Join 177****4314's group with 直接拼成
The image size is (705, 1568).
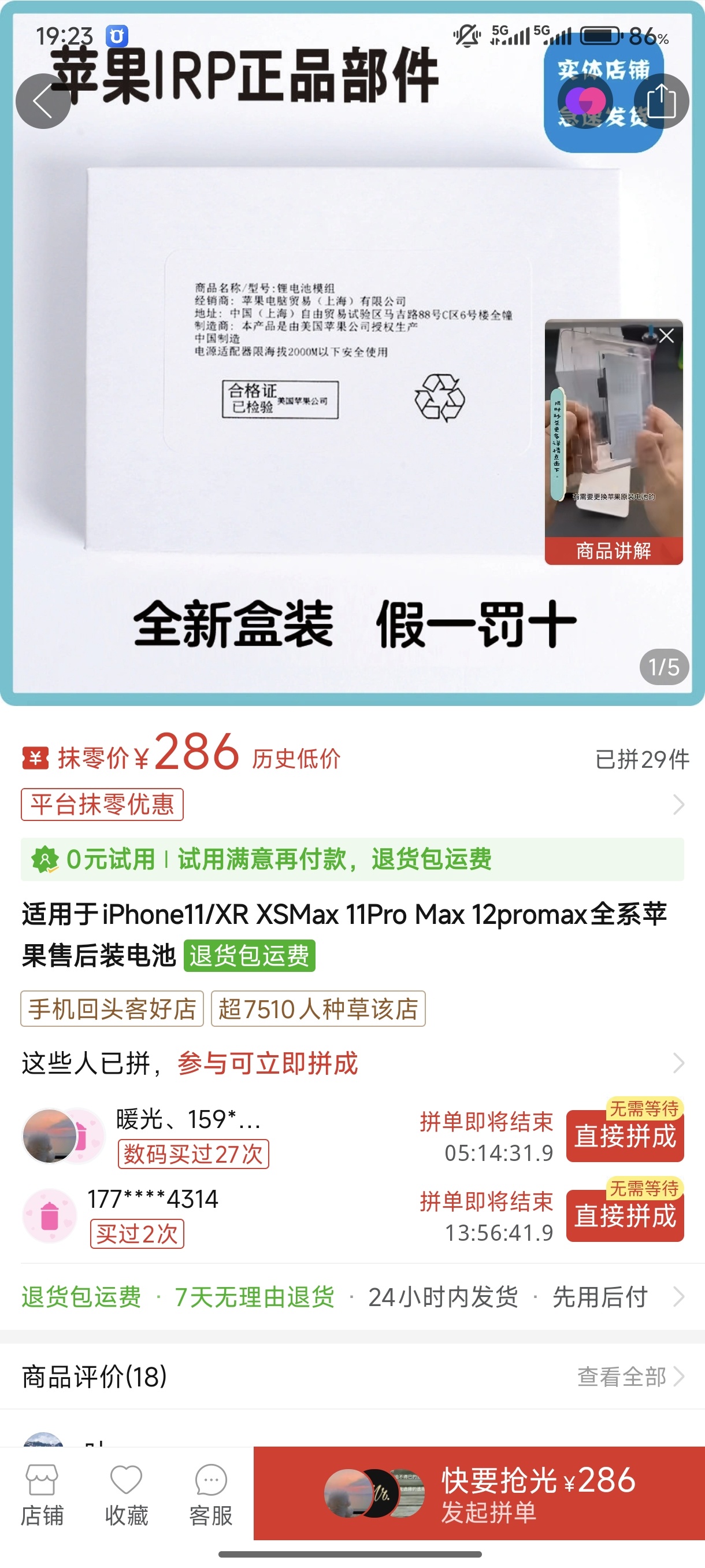pos(625,1216)
